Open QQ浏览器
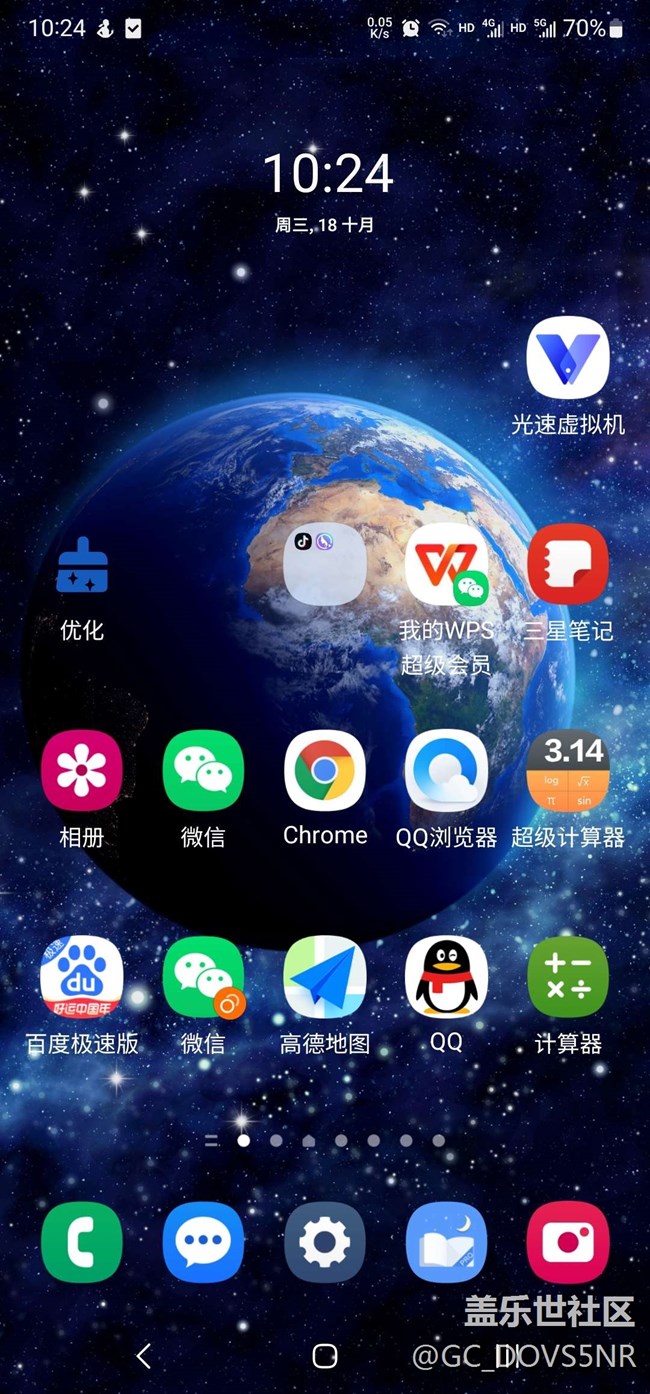The height and width of the screenshot is (1394, 650). click(x=446, y=771)
